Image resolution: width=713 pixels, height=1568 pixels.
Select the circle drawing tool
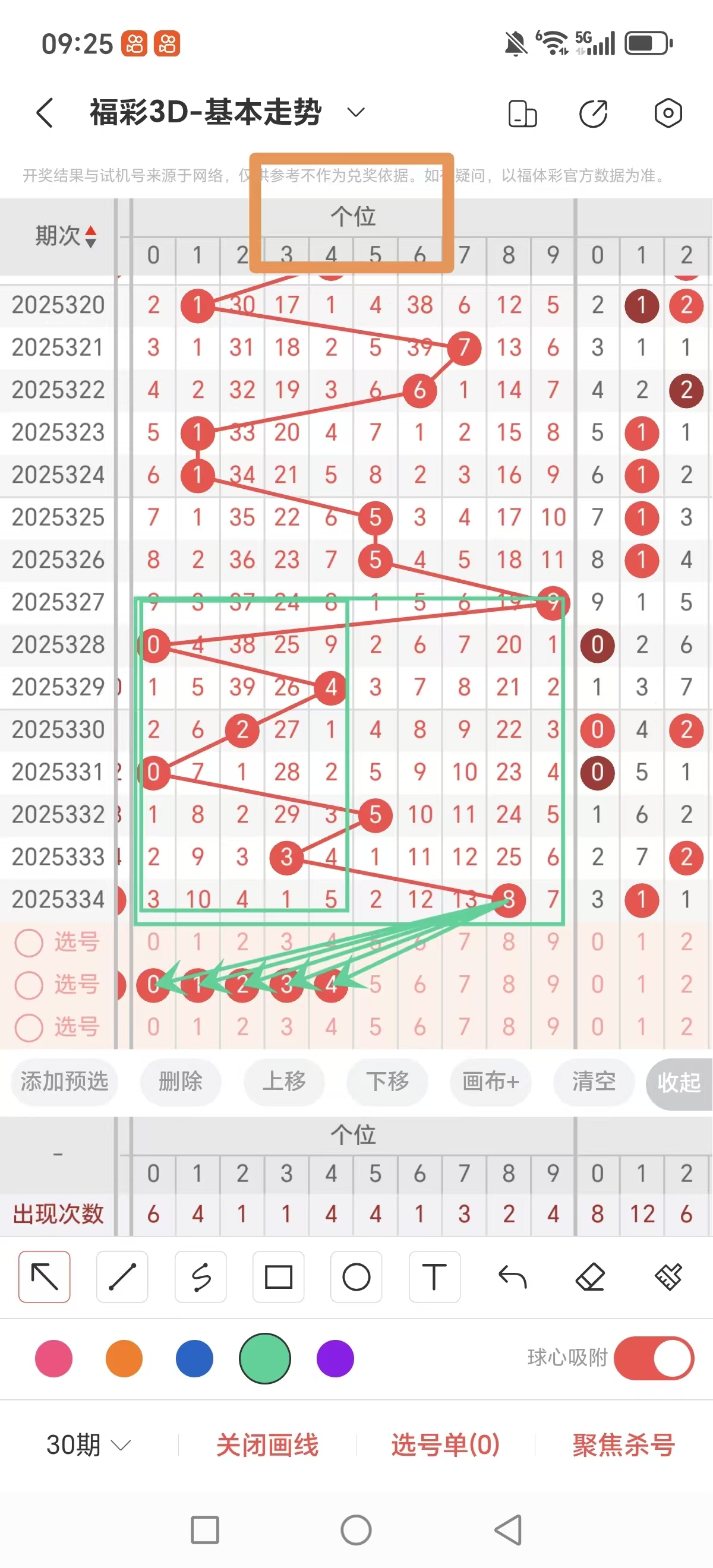point(356,1277)
